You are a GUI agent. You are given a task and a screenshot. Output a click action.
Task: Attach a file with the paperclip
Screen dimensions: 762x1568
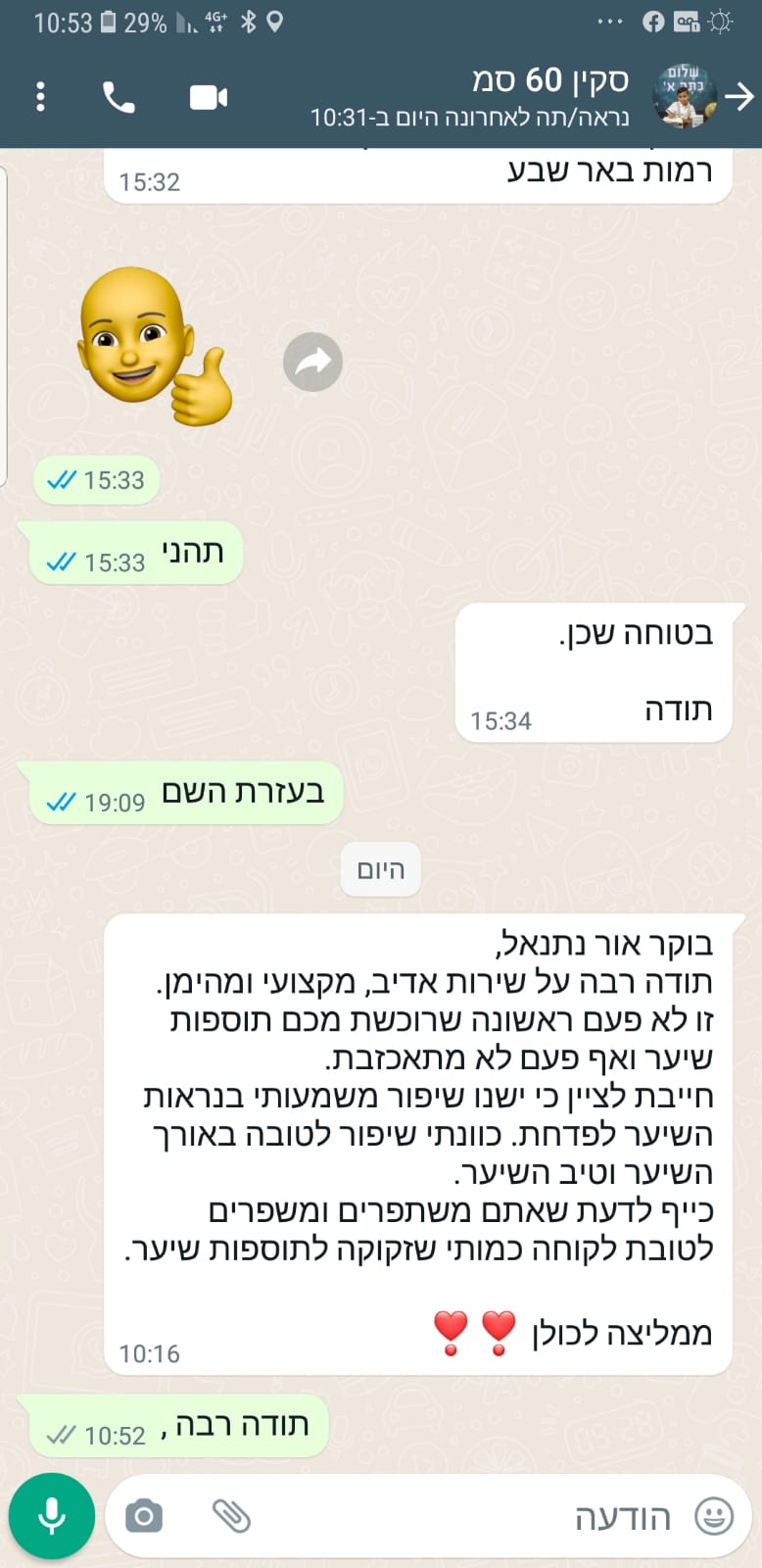coord(231,1516)
